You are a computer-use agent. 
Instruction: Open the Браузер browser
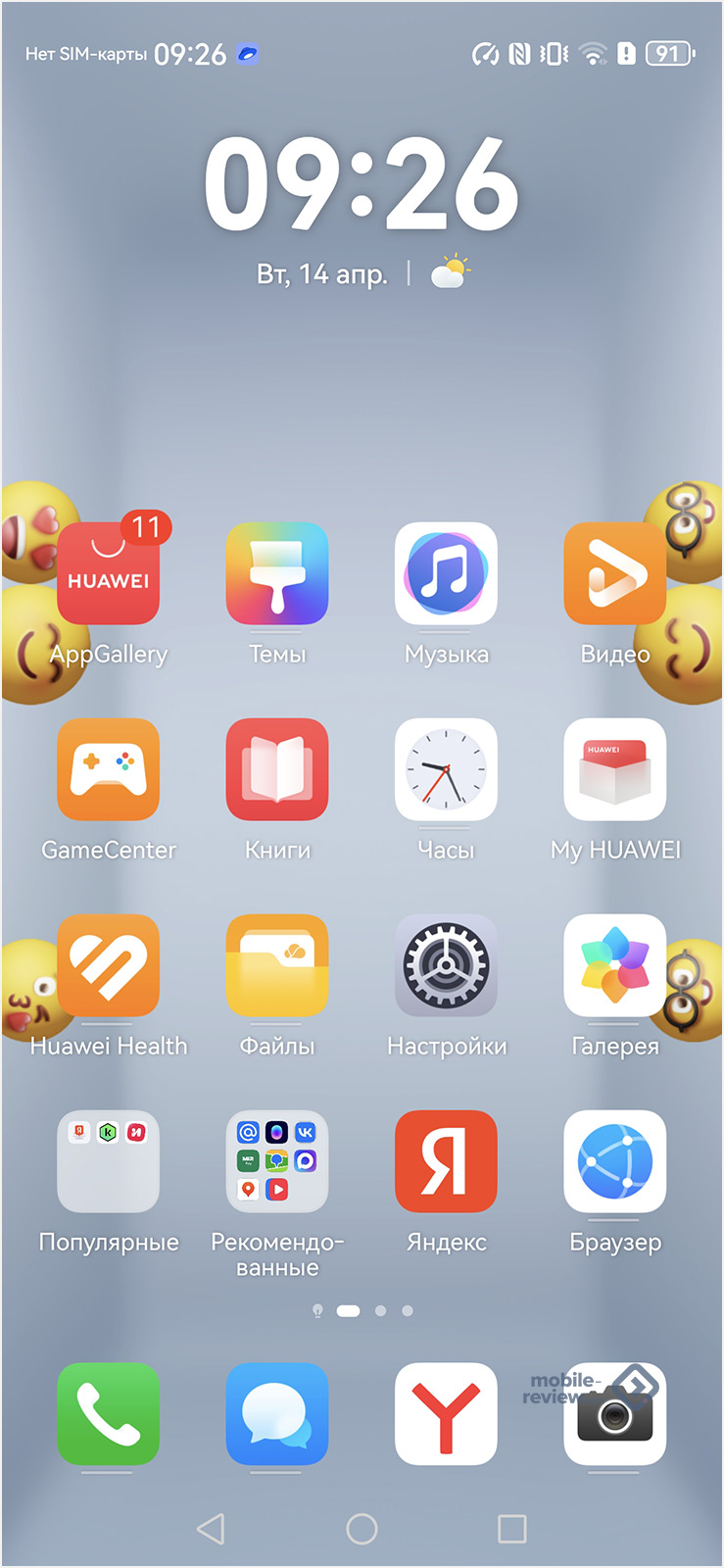pos(614,1162)
